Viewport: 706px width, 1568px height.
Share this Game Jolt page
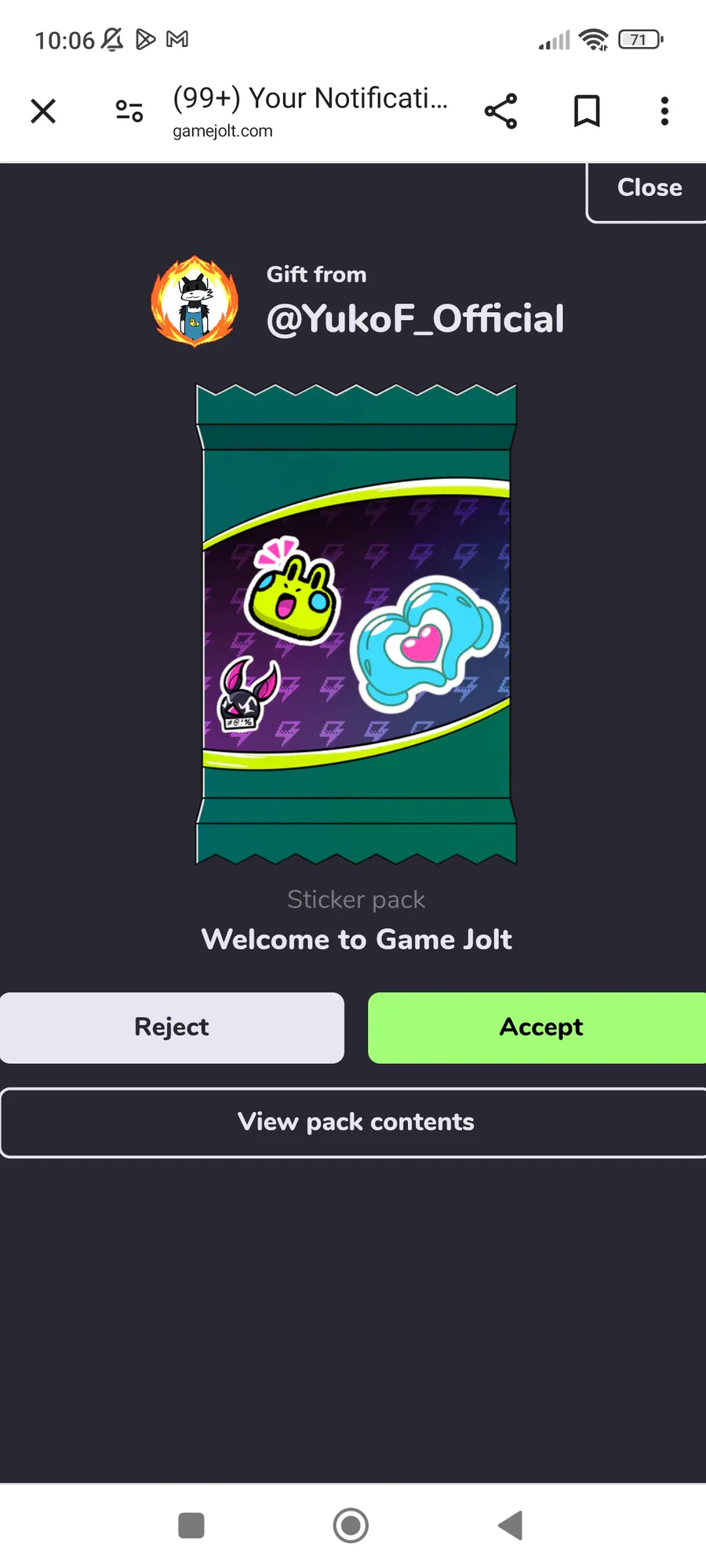point(500,111)
